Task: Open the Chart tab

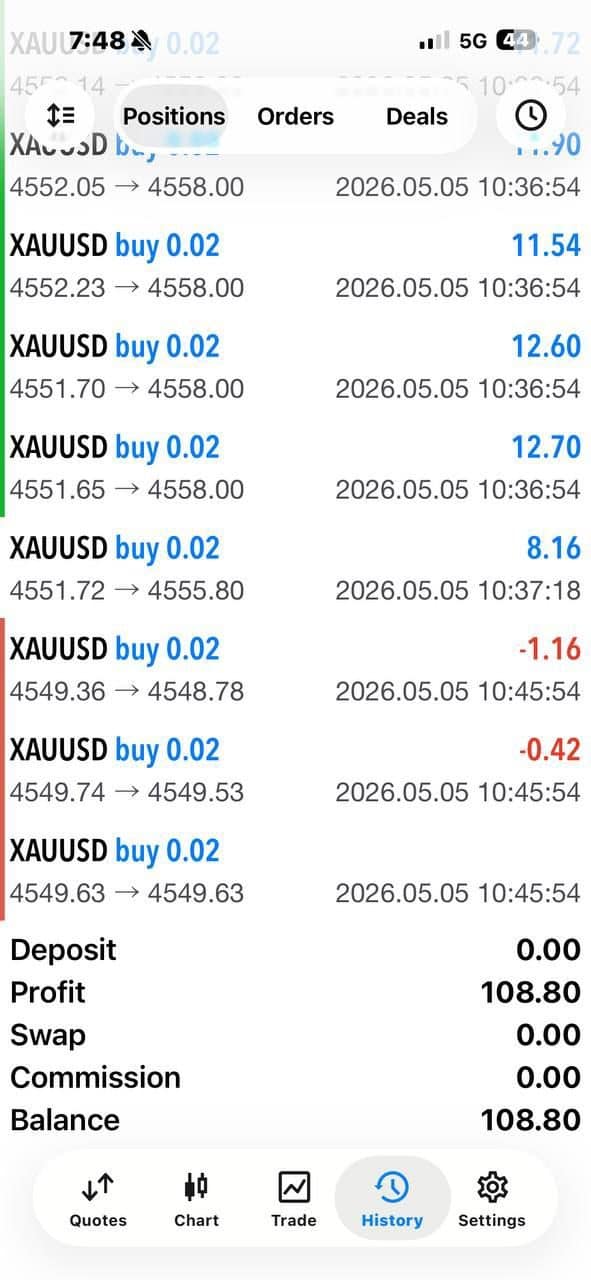Action: tap(196, 1200)
